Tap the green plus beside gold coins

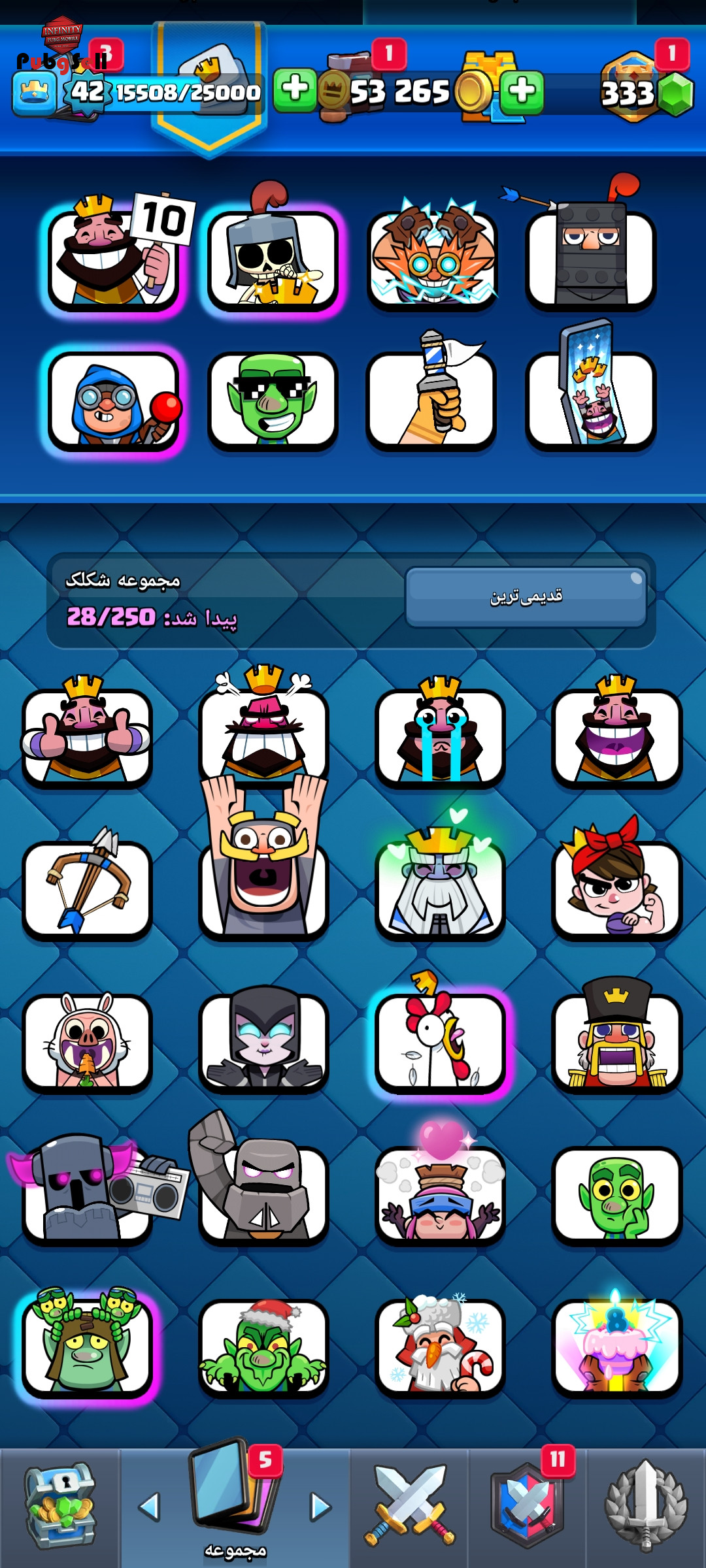tap(522, 91)
